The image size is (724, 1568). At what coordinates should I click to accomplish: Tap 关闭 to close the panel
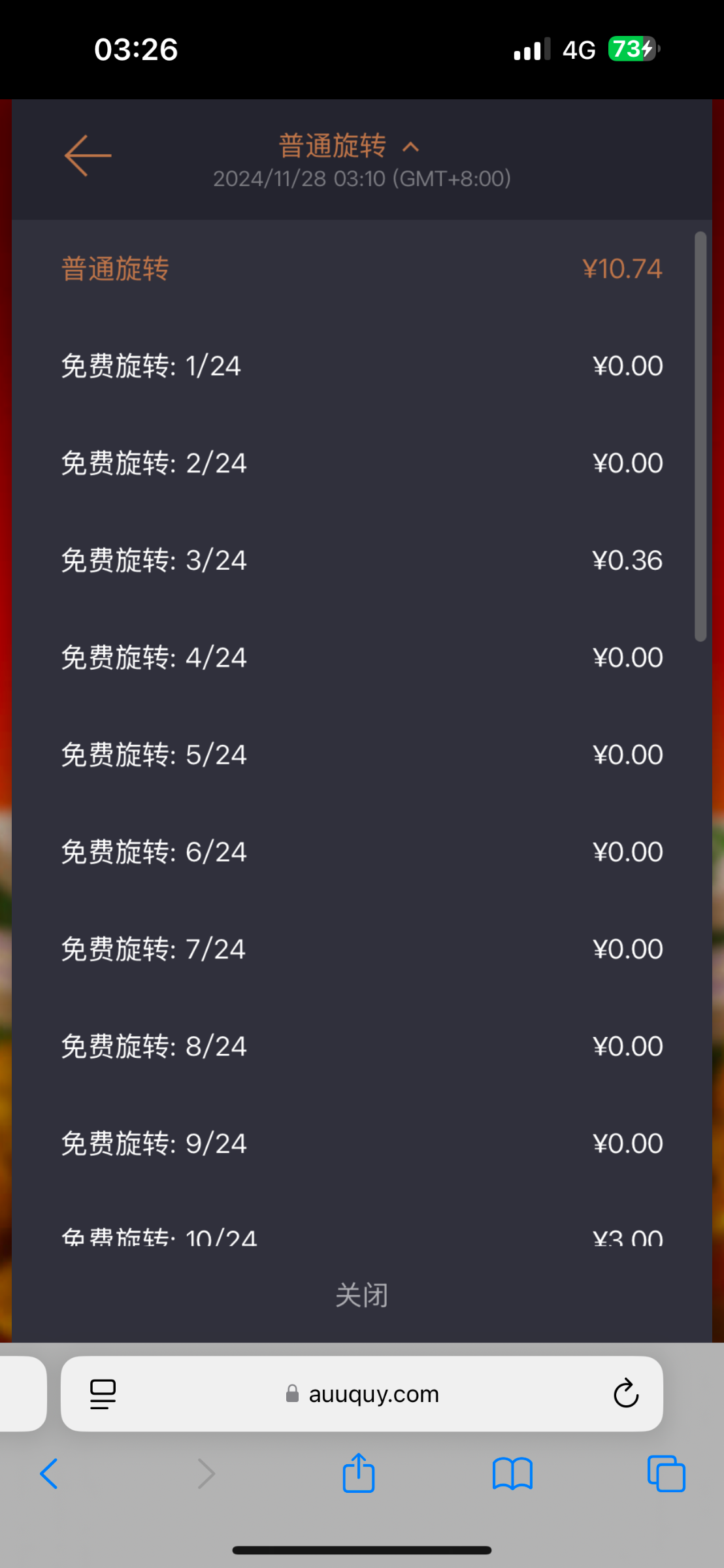361,1295
